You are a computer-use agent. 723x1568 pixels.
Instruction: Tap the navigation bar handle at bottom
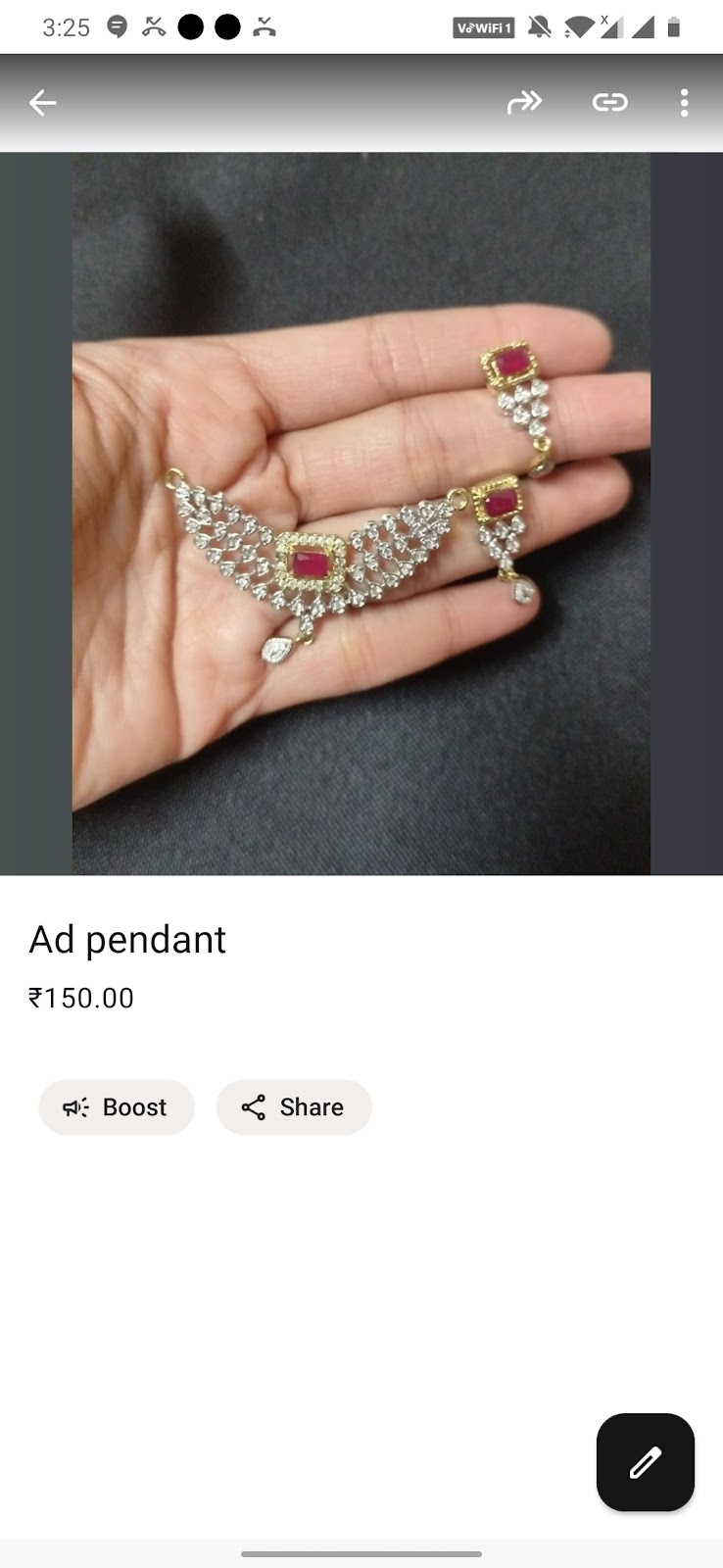tap(361, 1552)
